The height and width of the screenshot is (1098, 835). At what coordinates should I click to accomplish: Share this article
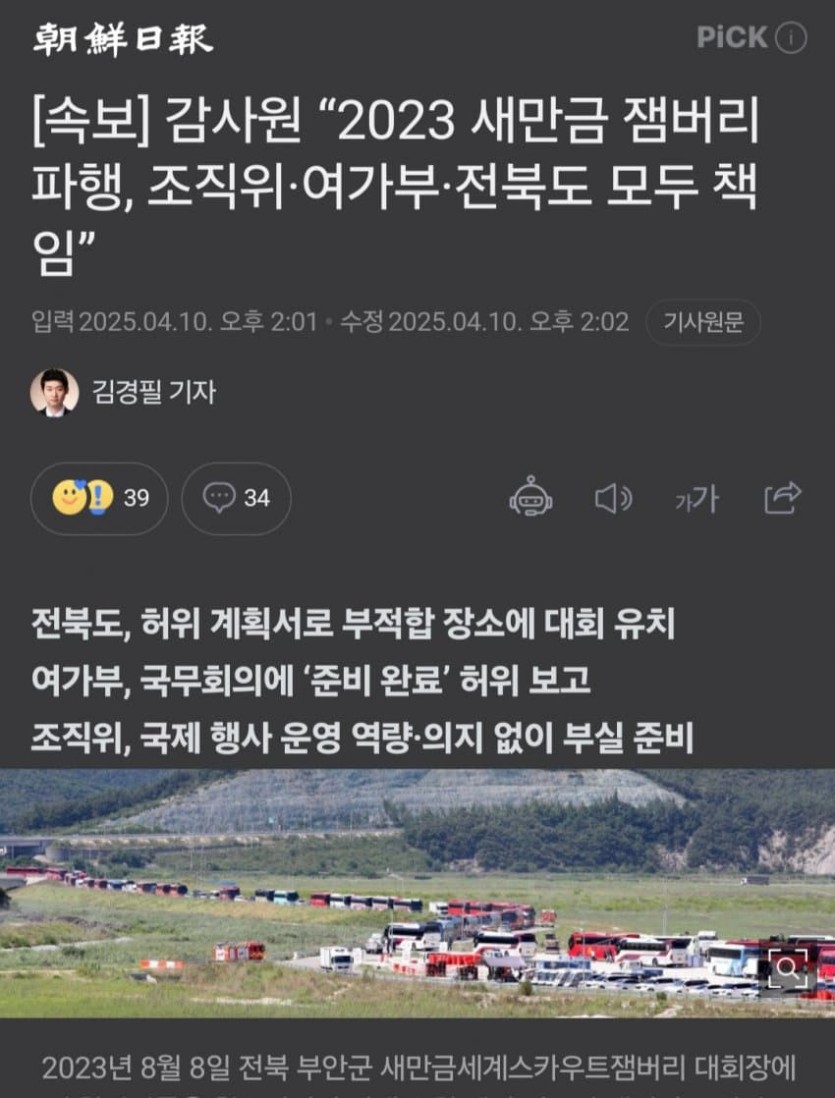coord(782,497)
